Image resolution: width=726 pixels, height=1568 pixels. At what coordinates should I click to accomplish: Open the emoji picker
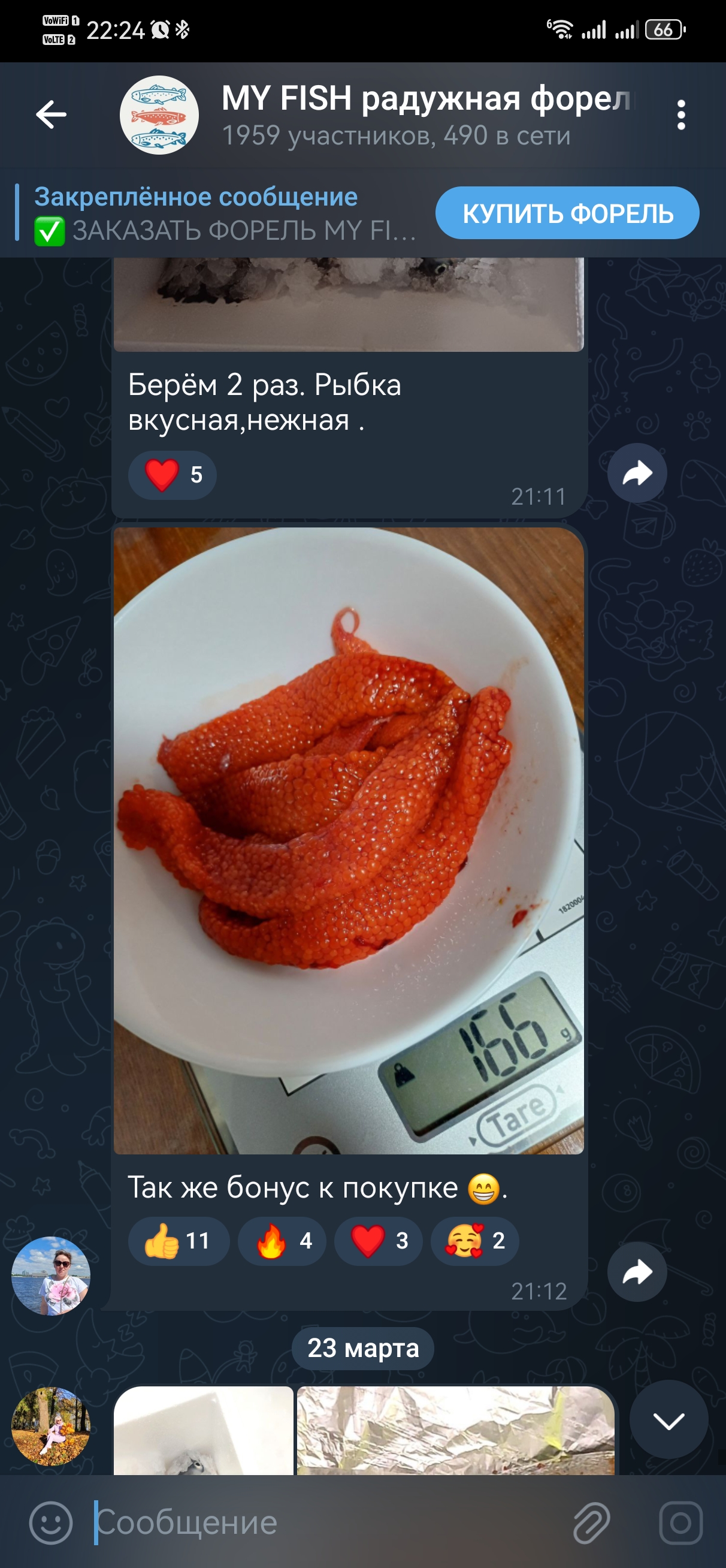(51, 1522)
